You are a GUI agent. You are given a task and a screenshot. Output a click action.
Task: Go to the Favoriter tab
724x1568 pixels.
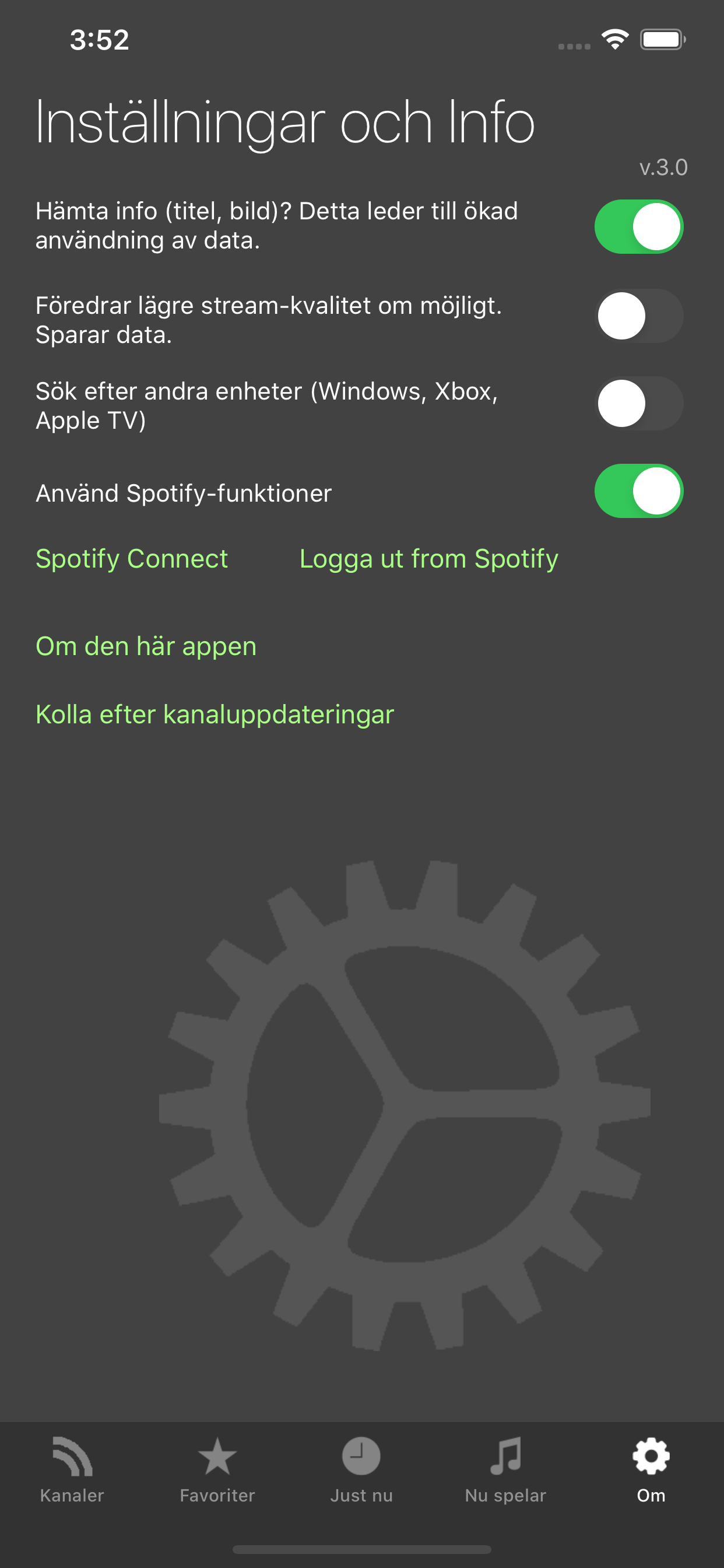pyautogui.click(x=217, y=1469)
